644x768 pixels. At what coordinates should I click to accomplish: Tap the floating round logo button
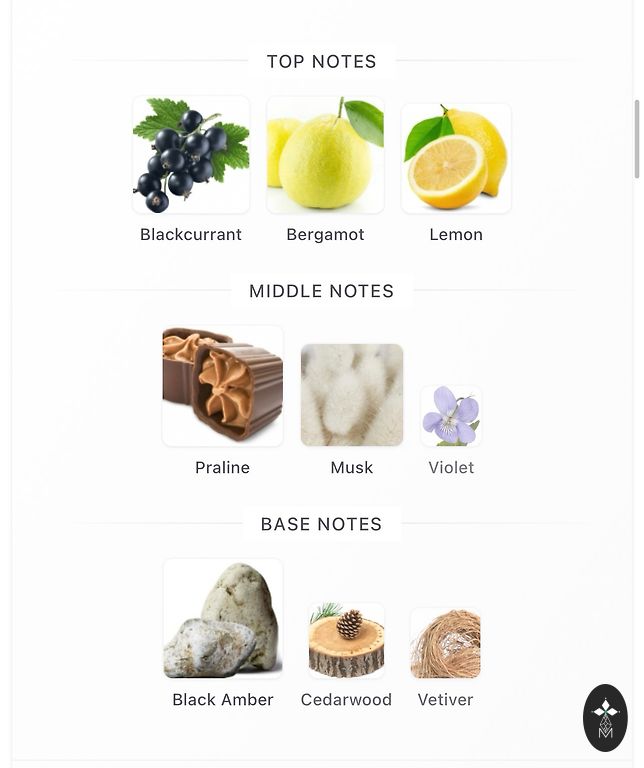[x=605, y=718]
